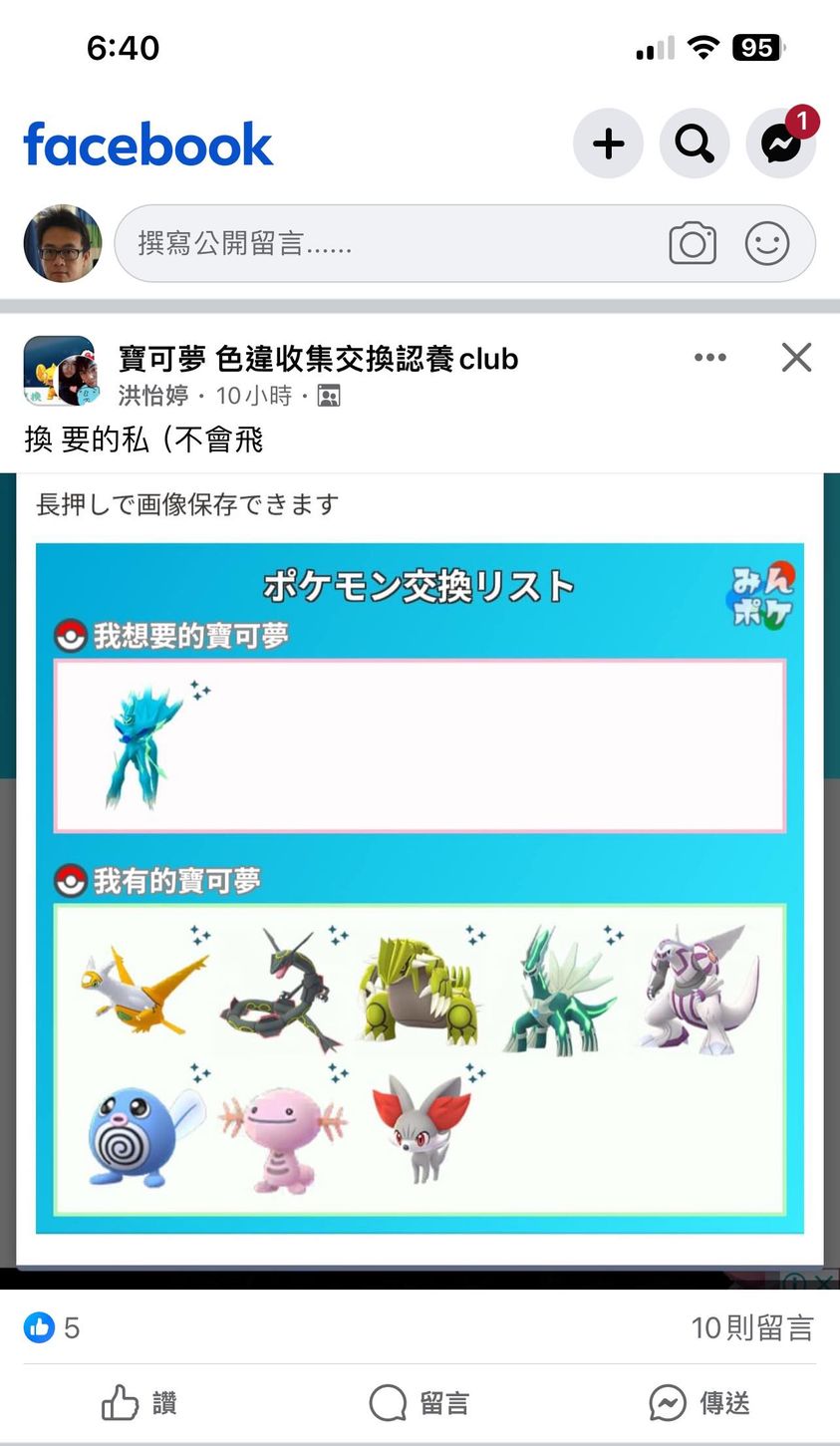
Task: Open your profile picture
Action: click(x=63, y=243)
